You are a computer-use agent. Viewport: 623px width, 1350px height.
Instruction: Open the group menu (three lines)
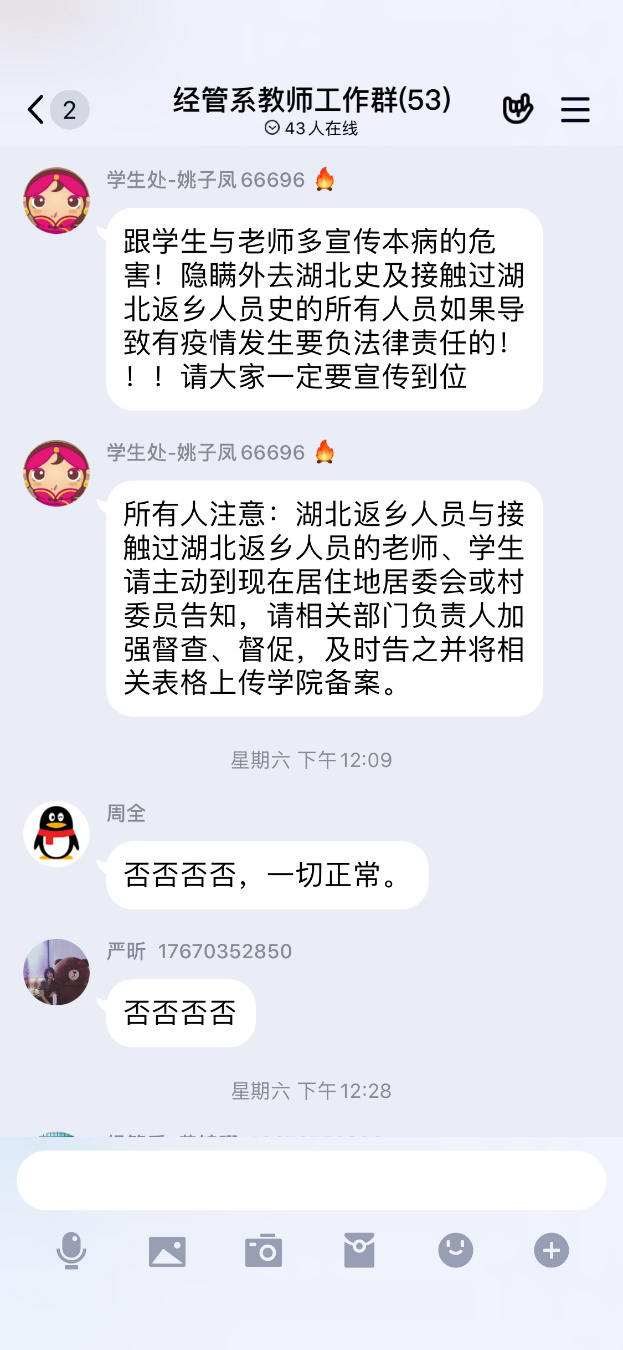[x=575, y=109]
